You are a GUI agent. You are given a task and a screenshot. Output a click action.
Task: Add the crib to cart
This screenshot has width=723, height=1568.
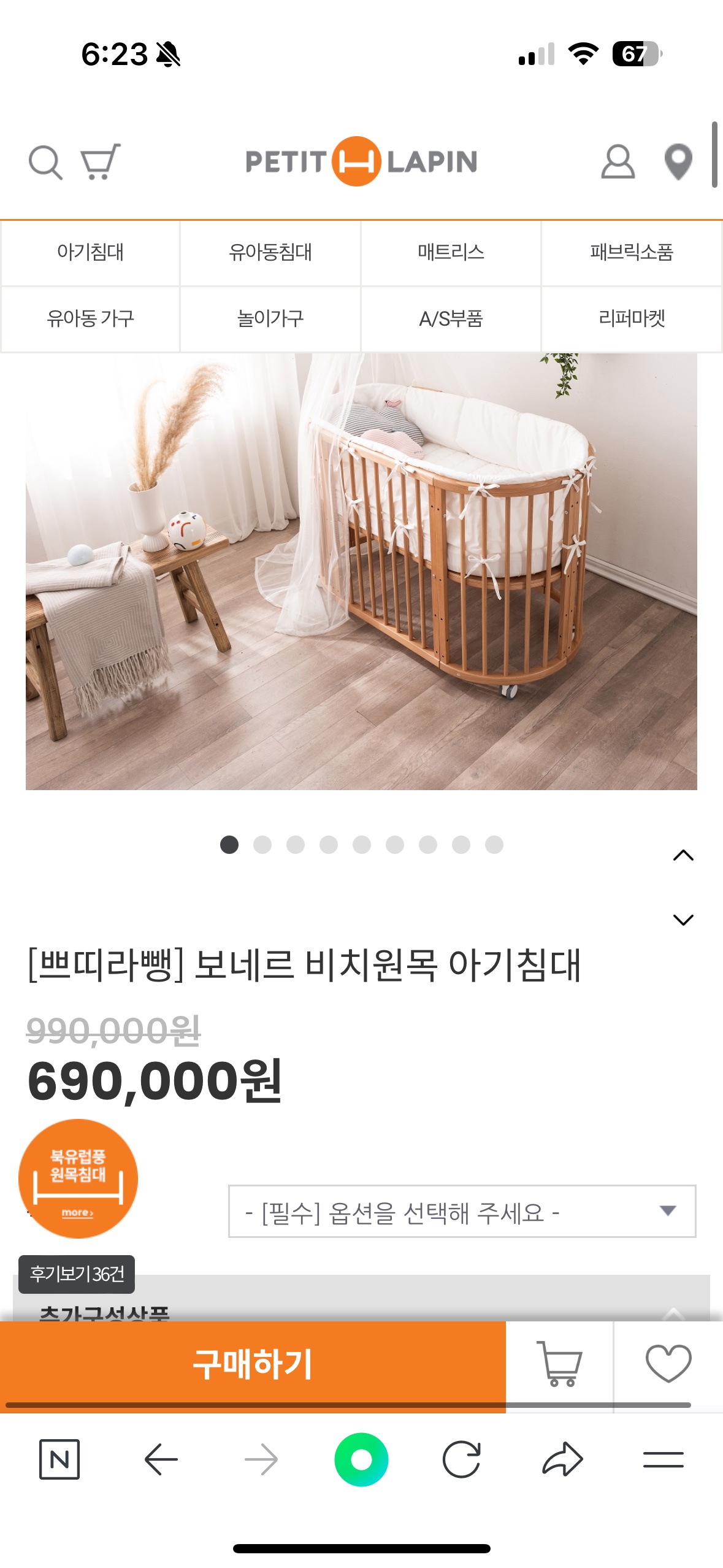[x=559, y=1364]
